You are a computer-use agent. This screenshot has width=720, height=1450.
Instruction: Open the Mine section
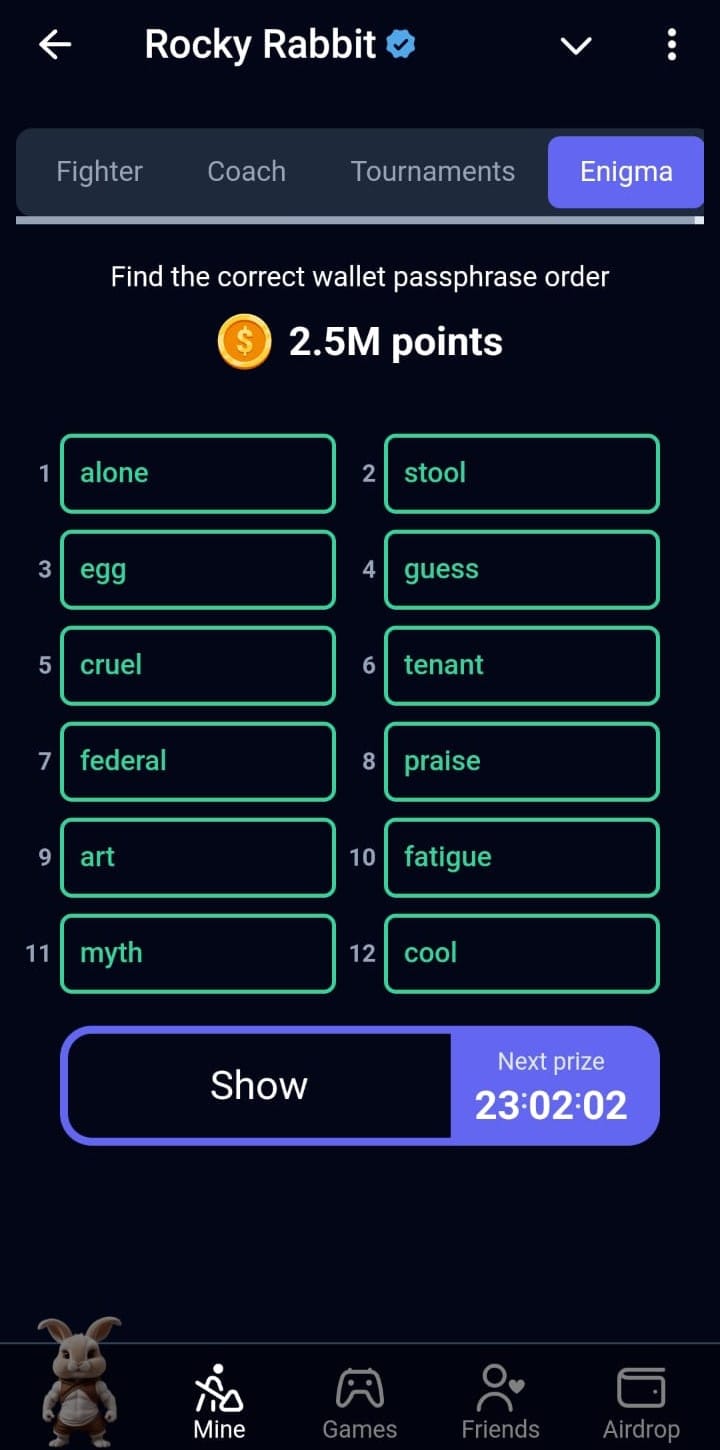[219, 1402]
